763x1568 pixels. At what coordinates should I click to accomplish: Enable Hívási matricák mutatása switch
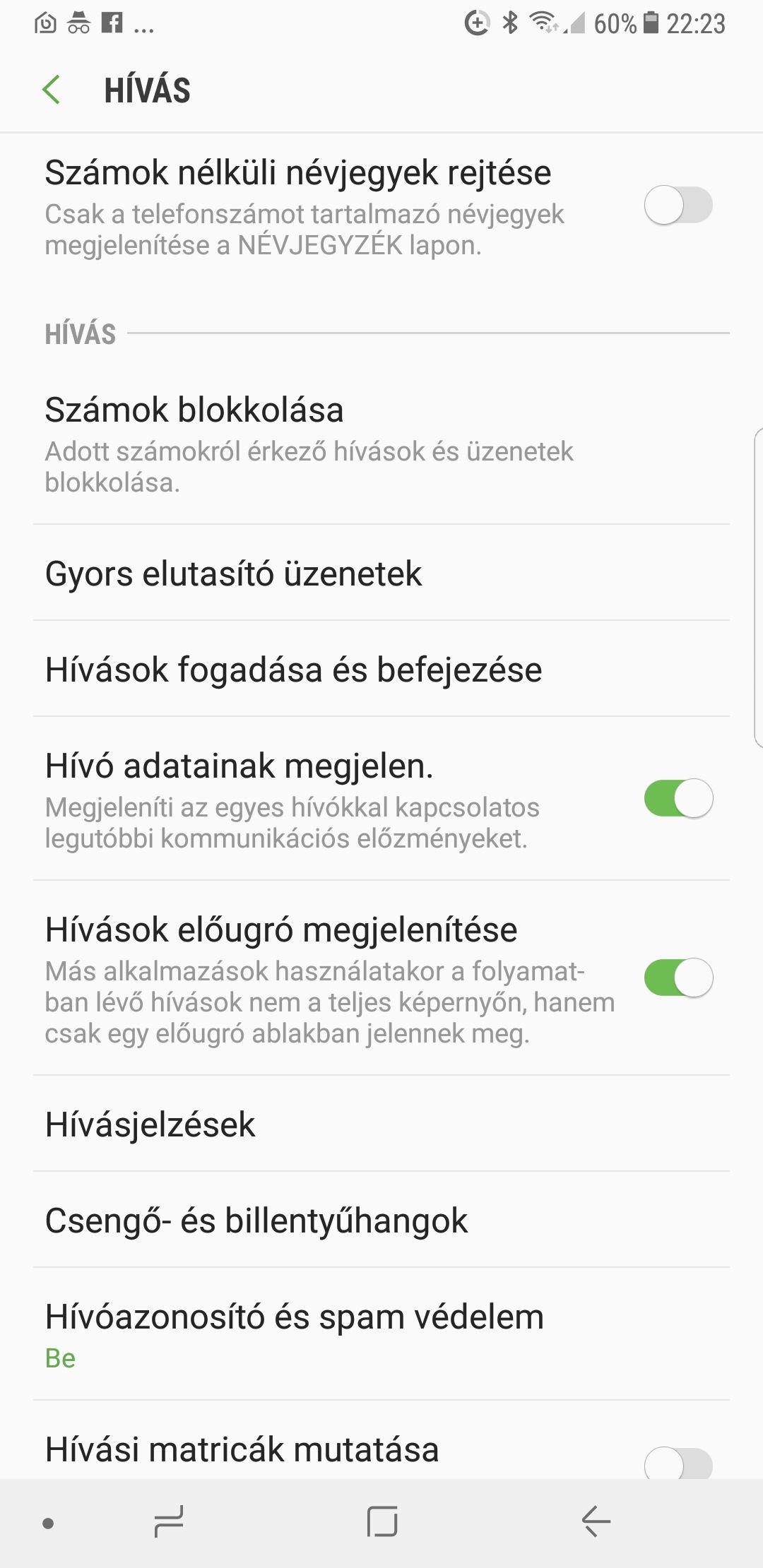click(678, 1462)
